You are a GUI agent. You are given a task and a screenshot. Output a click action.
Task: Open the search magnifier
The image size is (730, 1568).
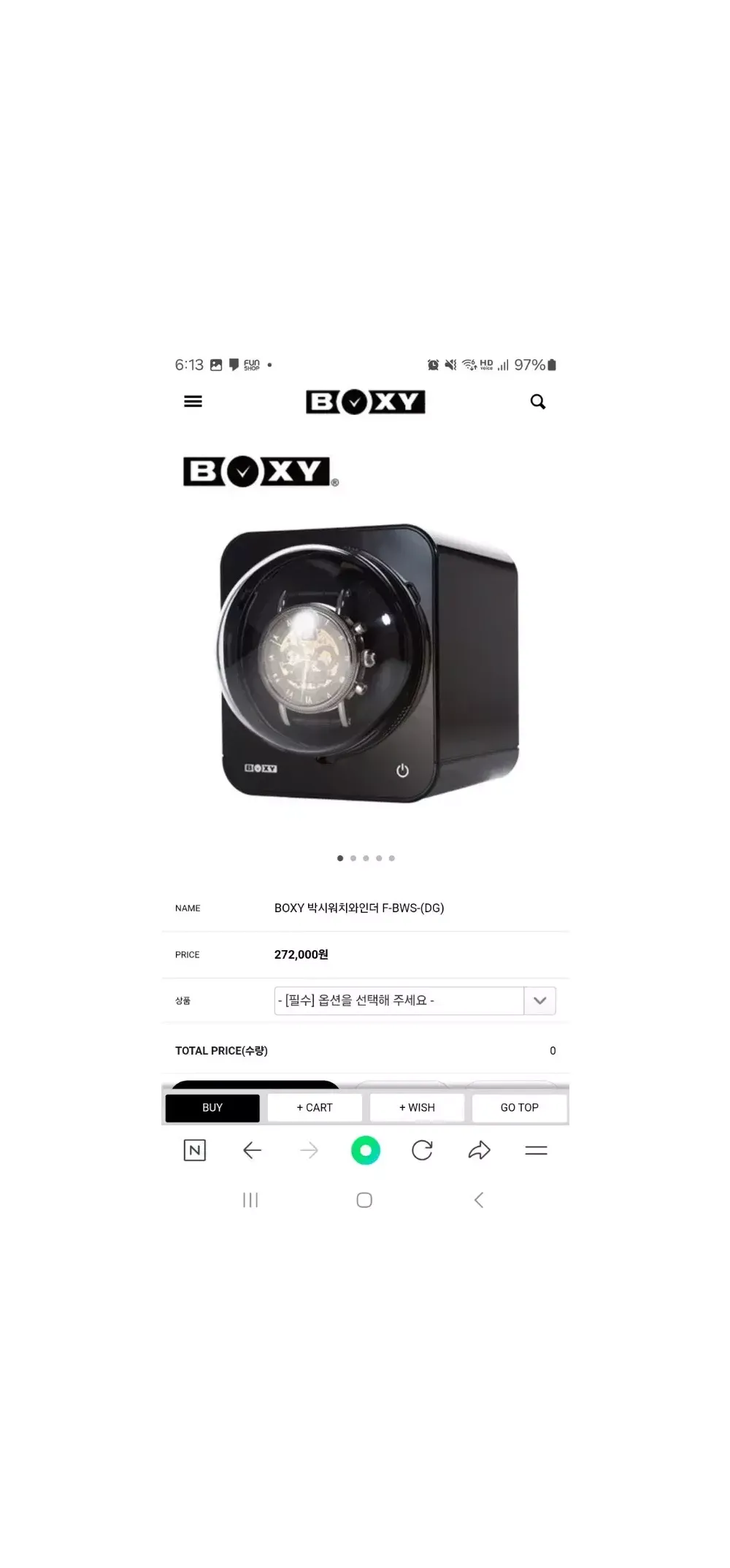[x=538, y=402]
